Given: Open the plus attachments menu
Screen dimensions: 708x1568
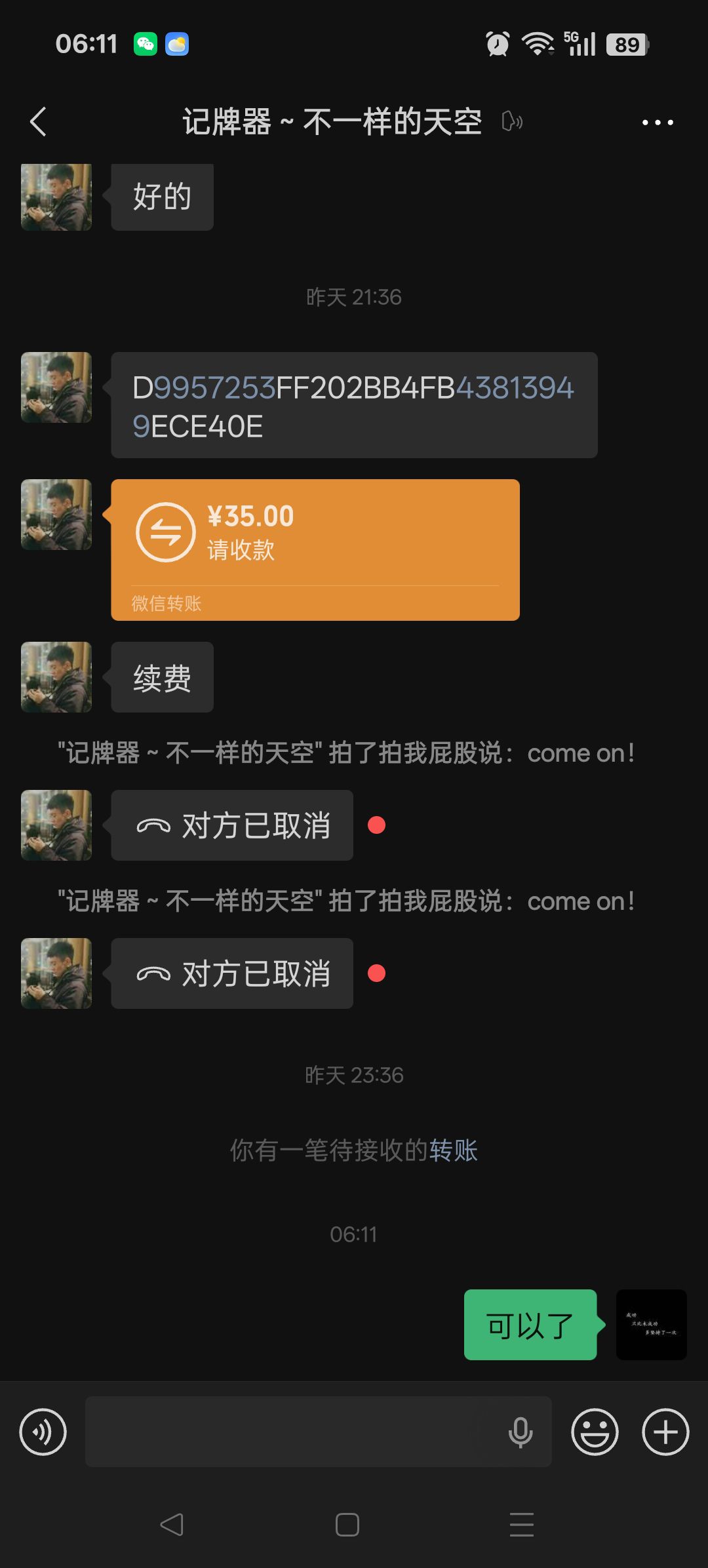Looking at the screenshot, I should coord(665,1432).
